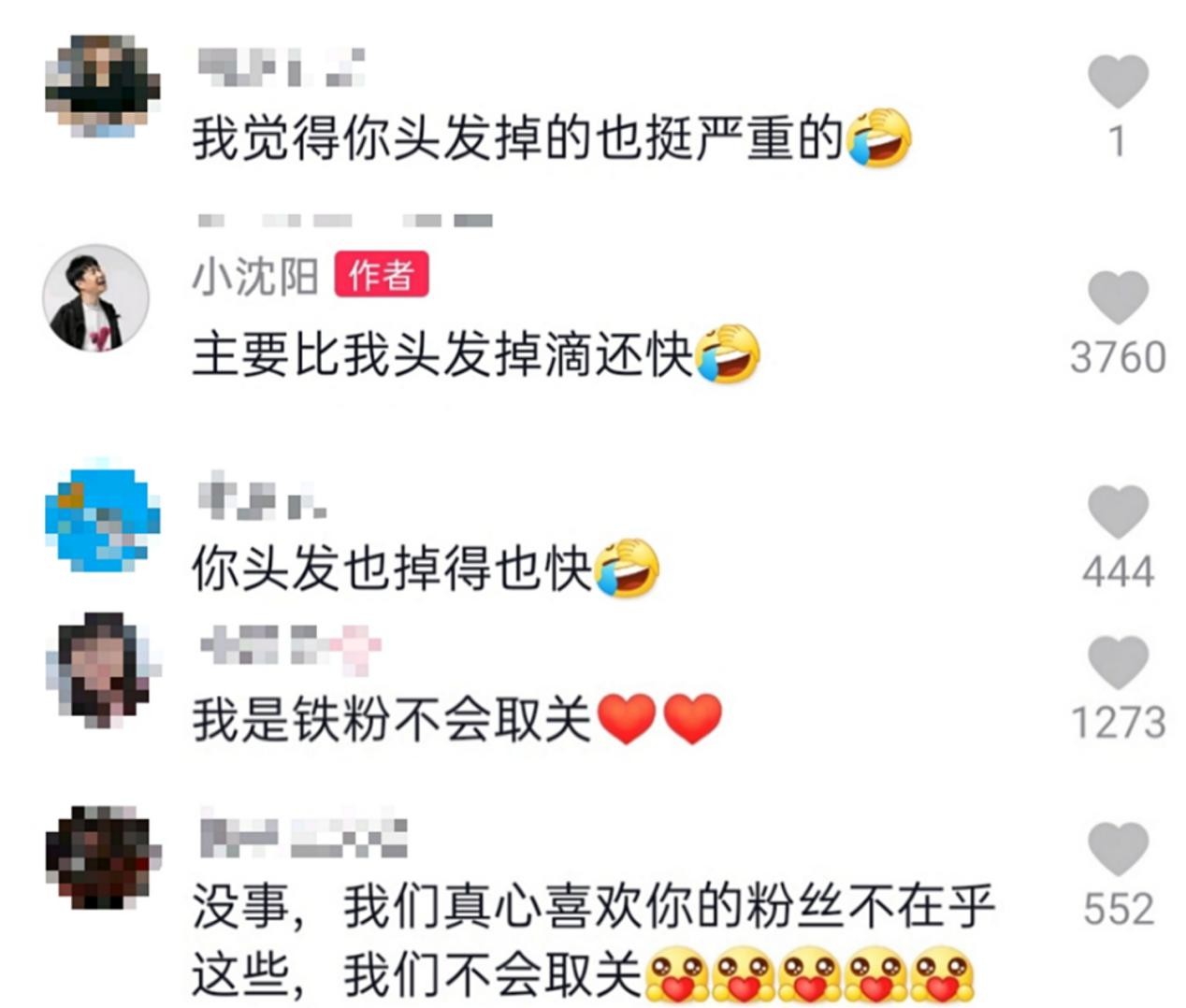Like 小沈阳's reply with 3760 likes
The height and width of the screenshot is (1008, 1186).
1118,297
